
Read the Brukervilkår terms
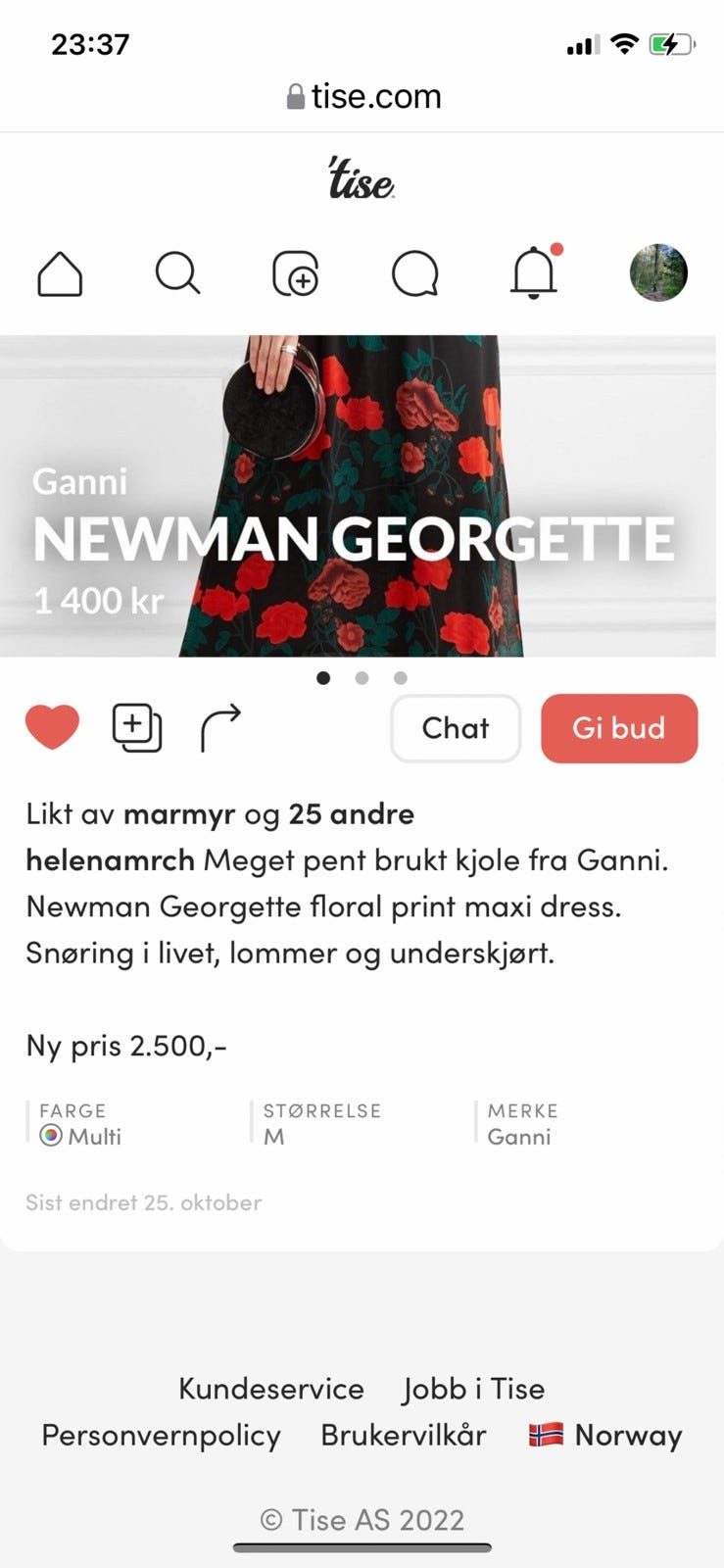402,1436
